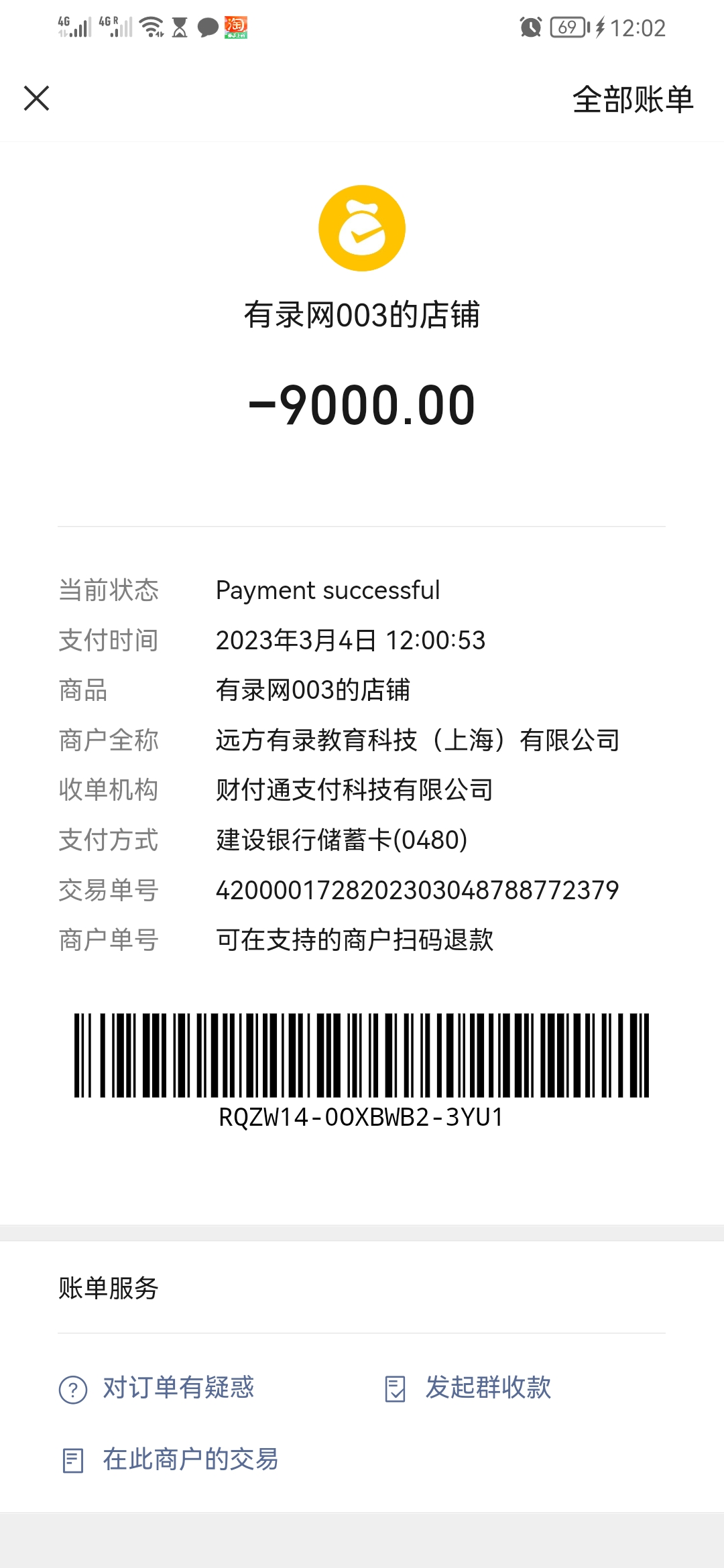724x1568 pixels.
Task: Open 全部账单 (all bills)
Action: click(x=632, y=100)
